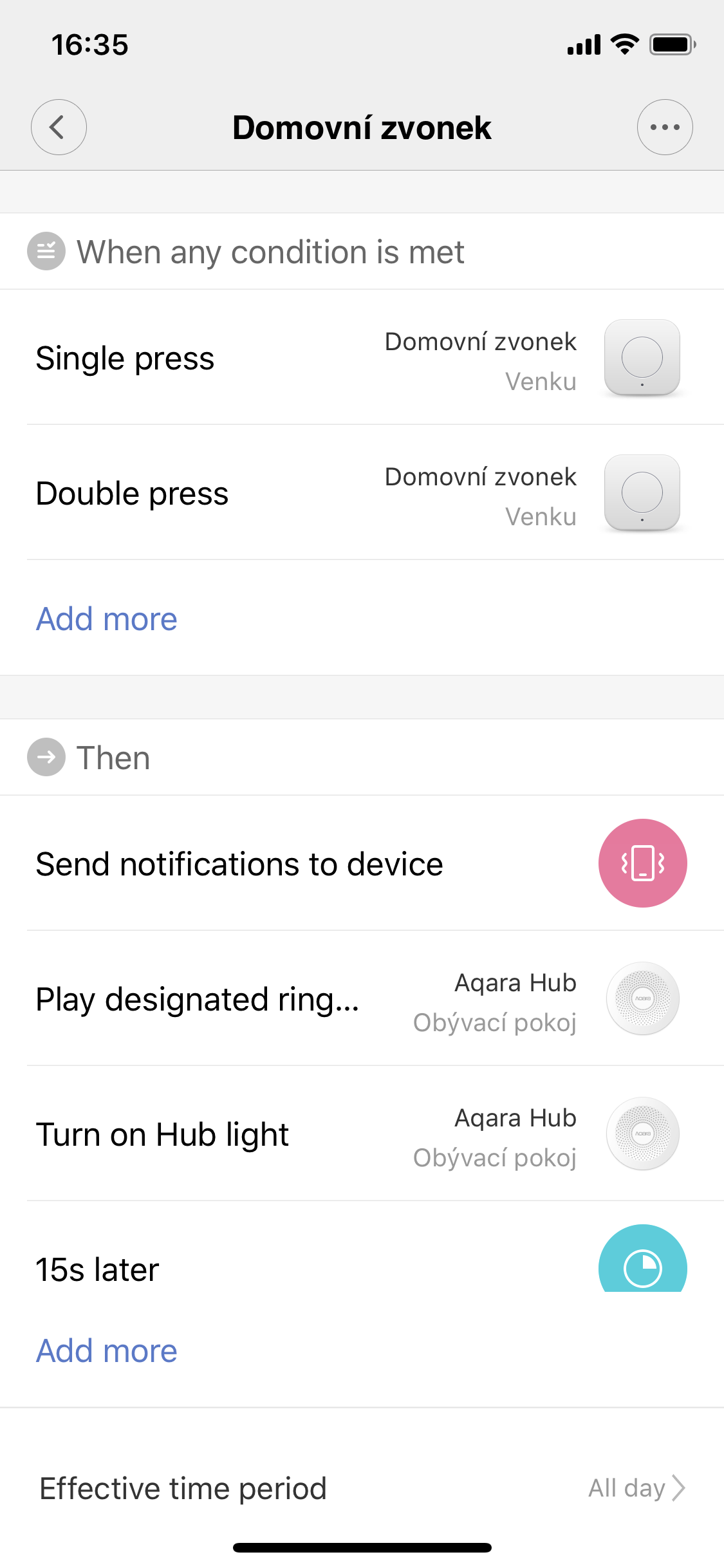
Task: Edit the 15s later delay
Action: click(x=360, y=1268)
